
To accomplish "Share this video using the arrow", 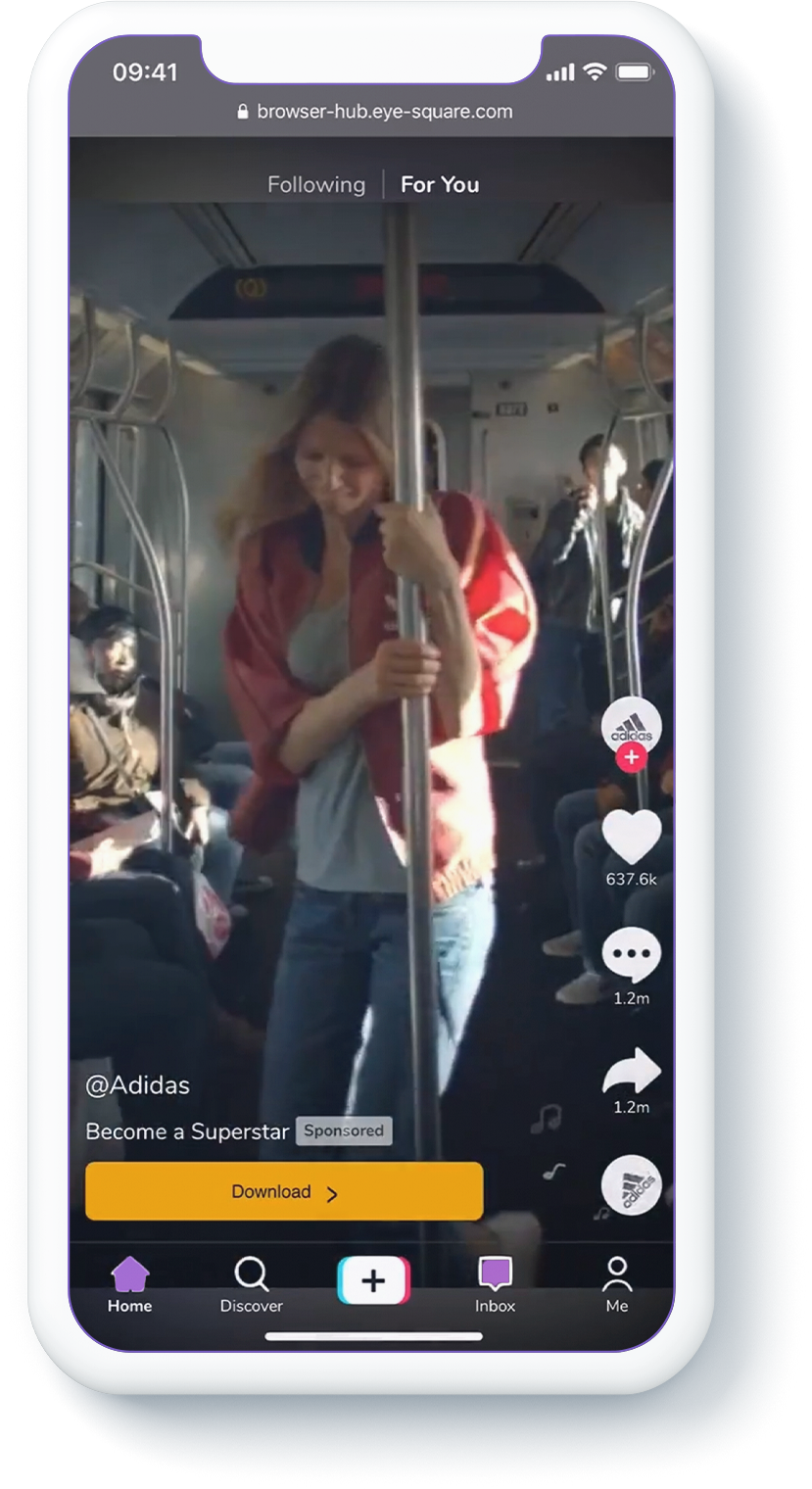I will [631, 1071].
